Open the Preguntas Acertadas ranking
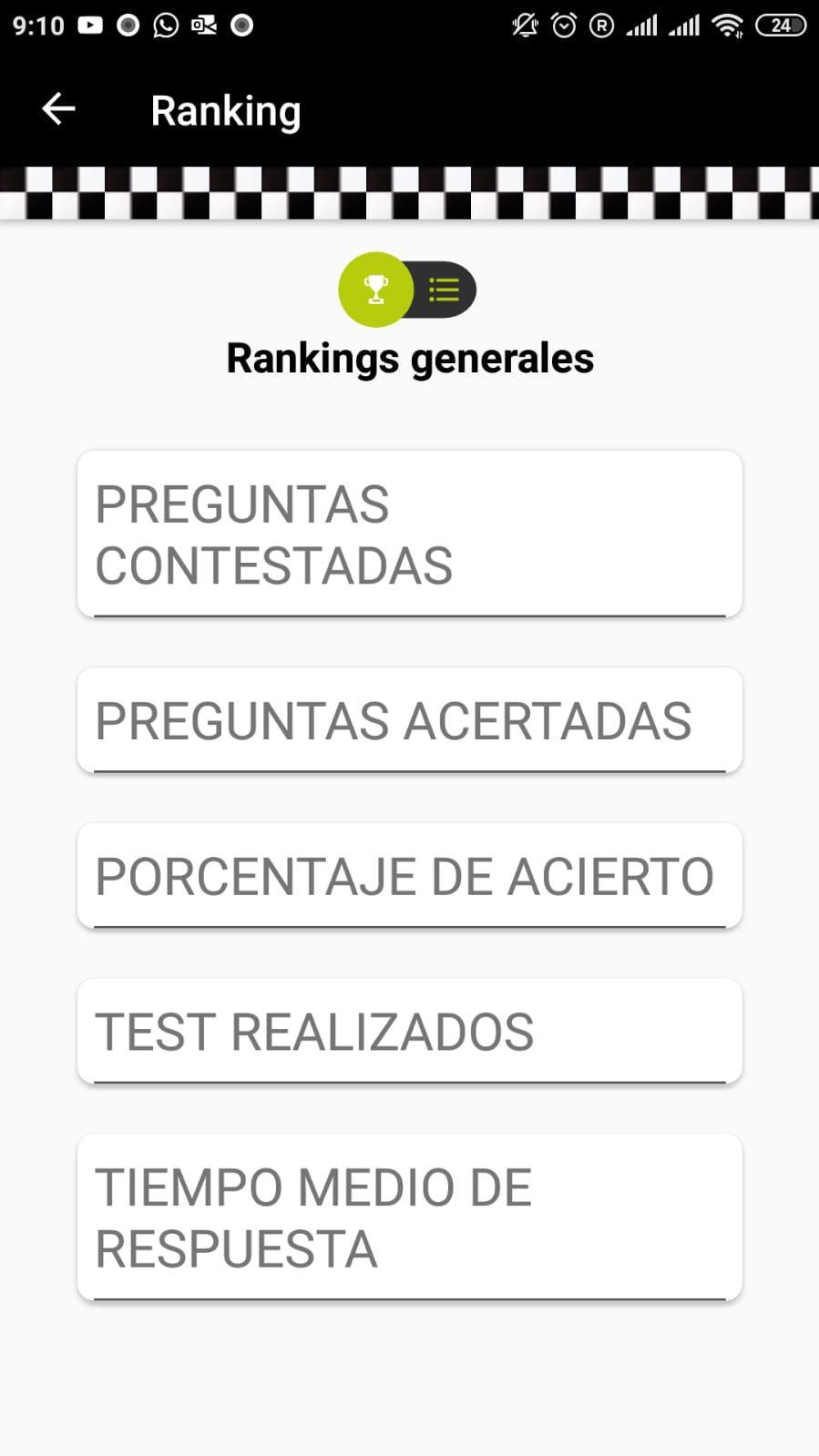Image resolution: width=819 pixels, height=1456 pixels. click(x=410, y=720)
